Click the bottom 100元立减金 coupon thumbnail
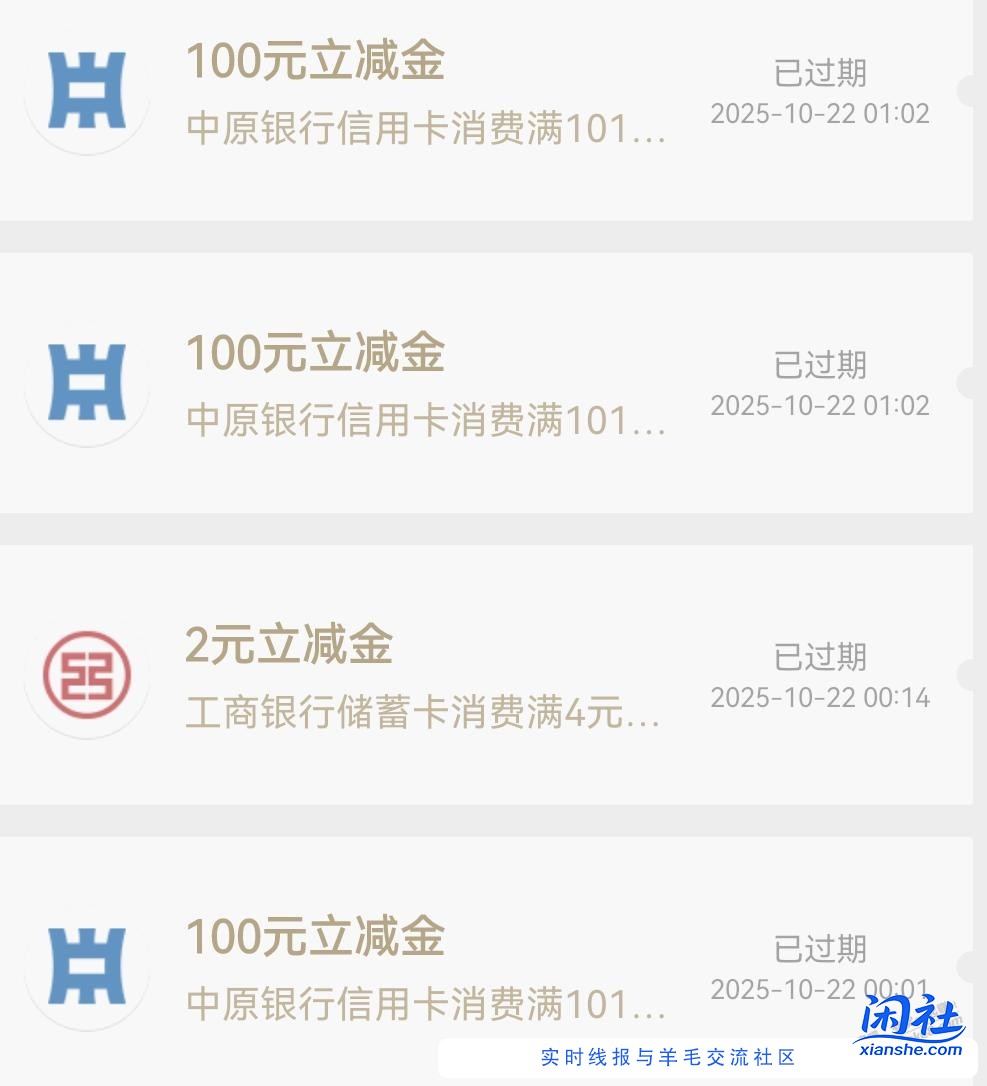The height and width of the screenshot is (1086, 987). (x=86, y=967)
